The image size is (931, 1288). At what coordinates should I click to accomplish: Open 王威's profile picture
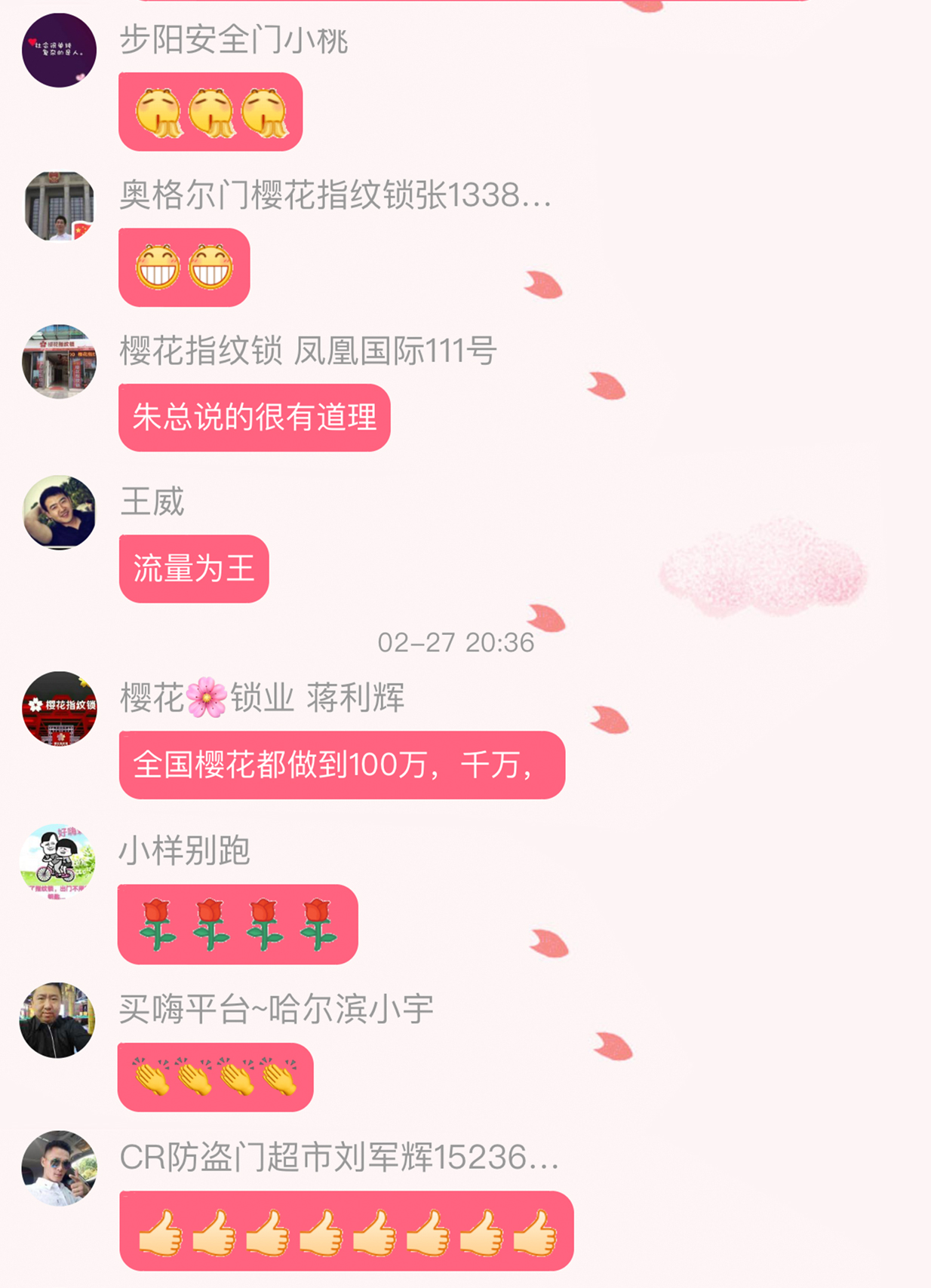(59, 513)
